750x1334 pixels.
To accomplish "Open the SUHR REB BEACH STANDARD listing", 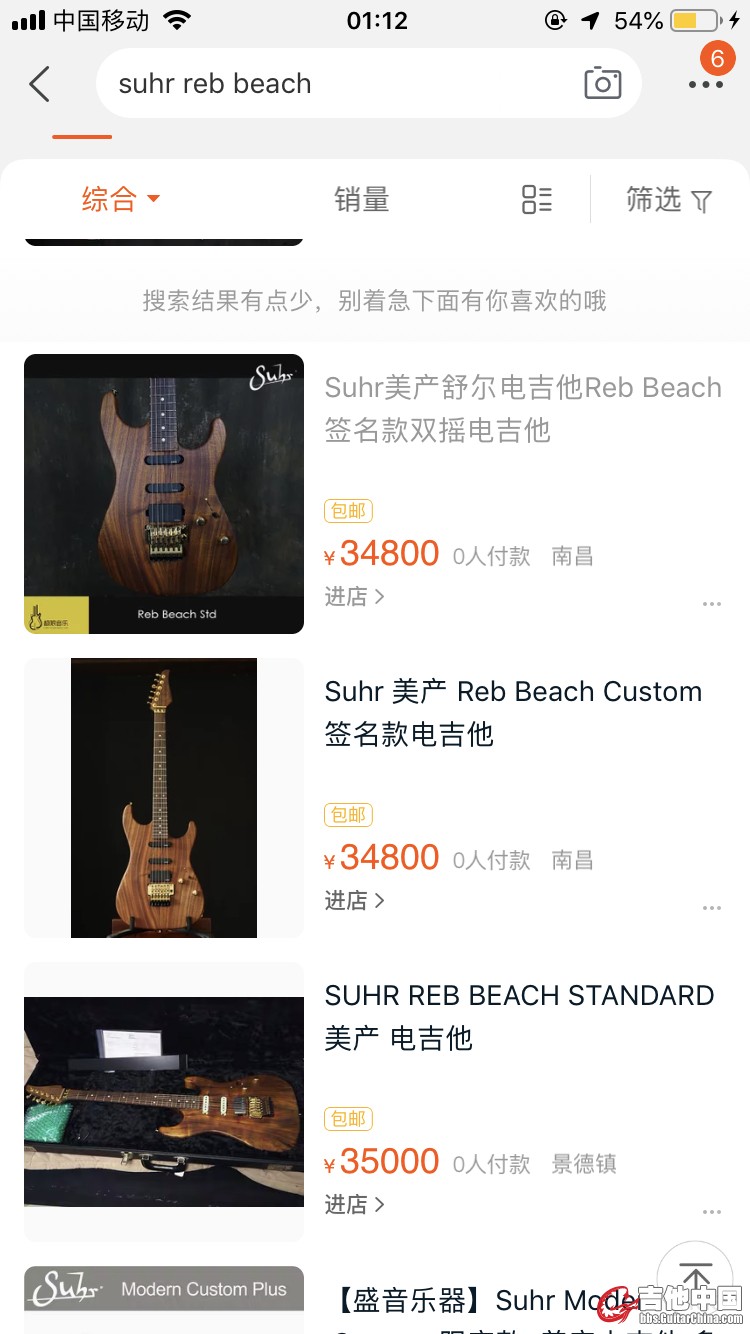I will coord(518,1016).
